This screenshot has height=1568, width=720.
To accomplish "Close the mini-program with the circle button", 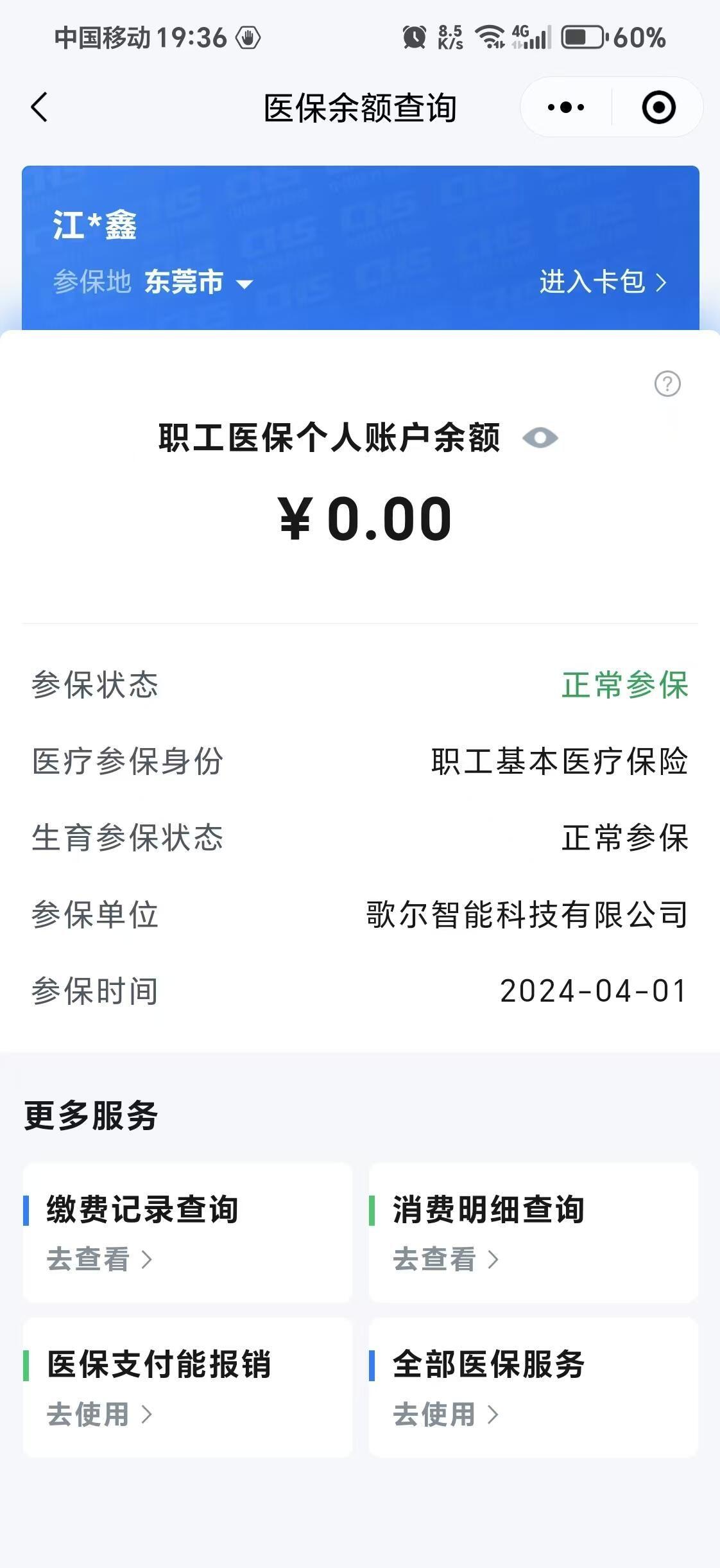I will click(x=658, y=107).
